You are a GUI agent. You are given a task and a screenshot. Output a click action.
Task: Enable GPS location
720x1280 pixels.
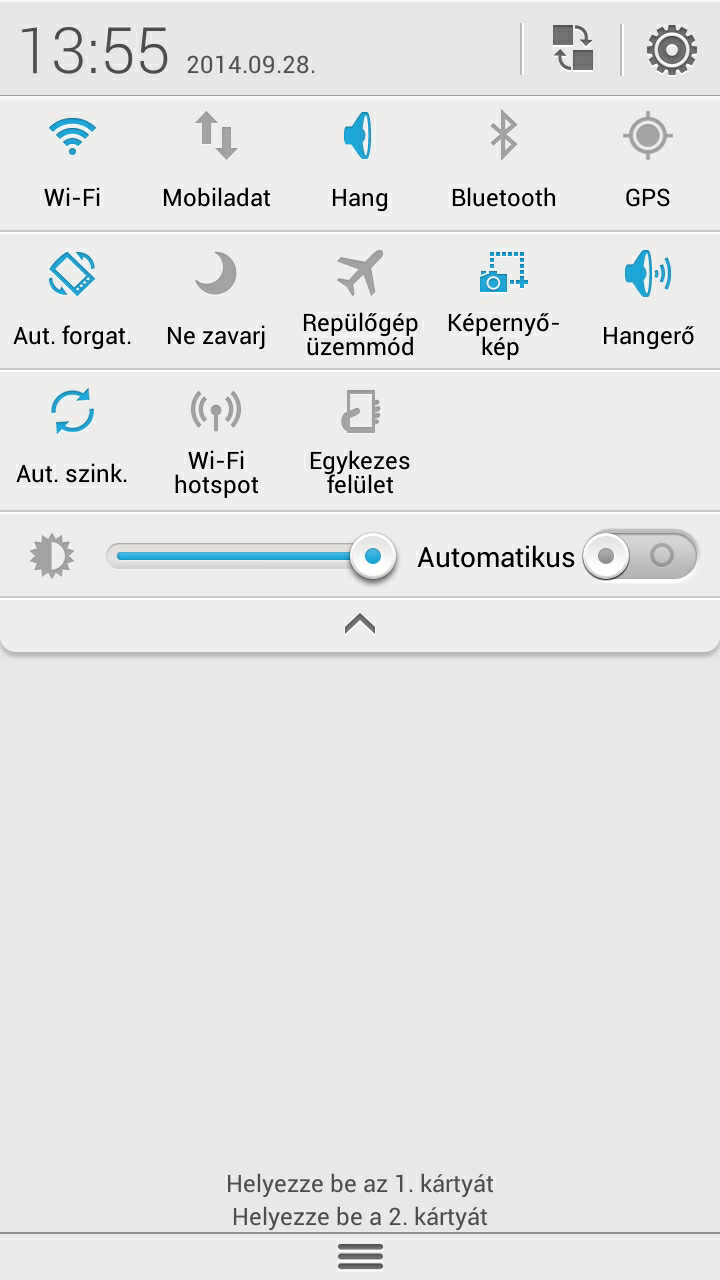[647, 159]
